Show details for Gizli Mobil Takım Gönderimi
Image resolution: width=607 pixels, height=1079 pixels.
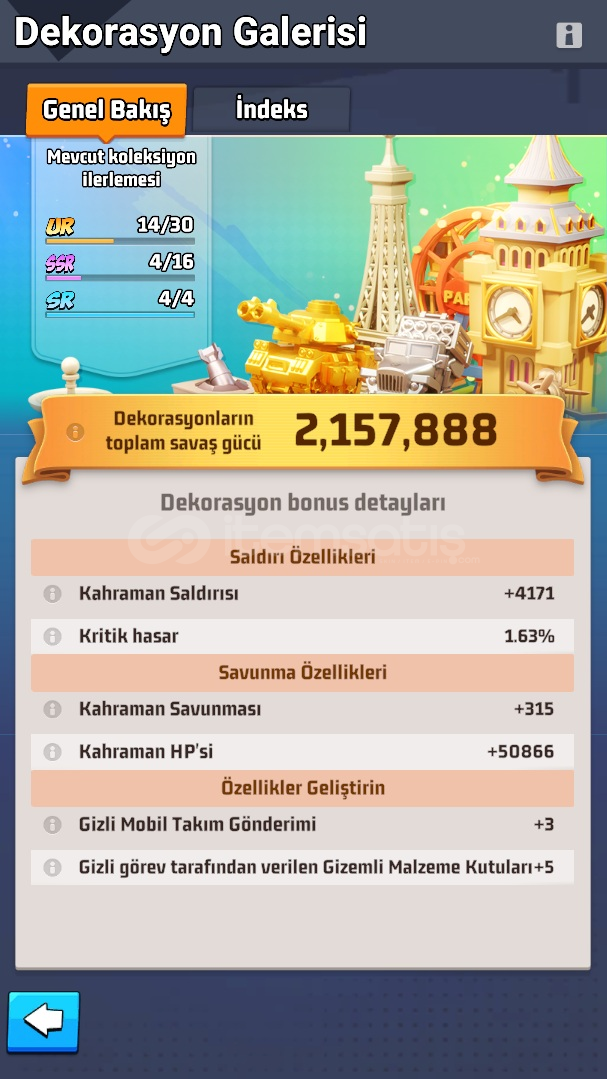coord(52,825)
